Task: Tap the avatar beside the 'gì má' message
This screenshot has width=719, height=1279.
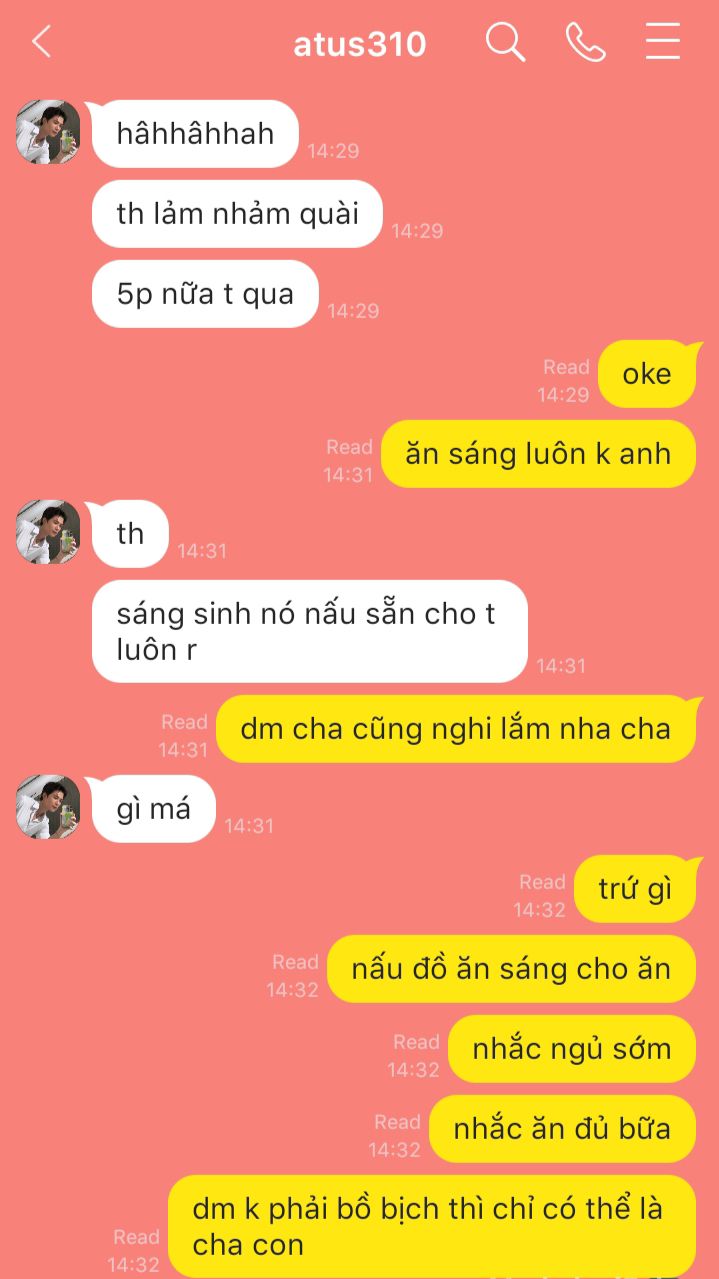Action: (48, 806)
